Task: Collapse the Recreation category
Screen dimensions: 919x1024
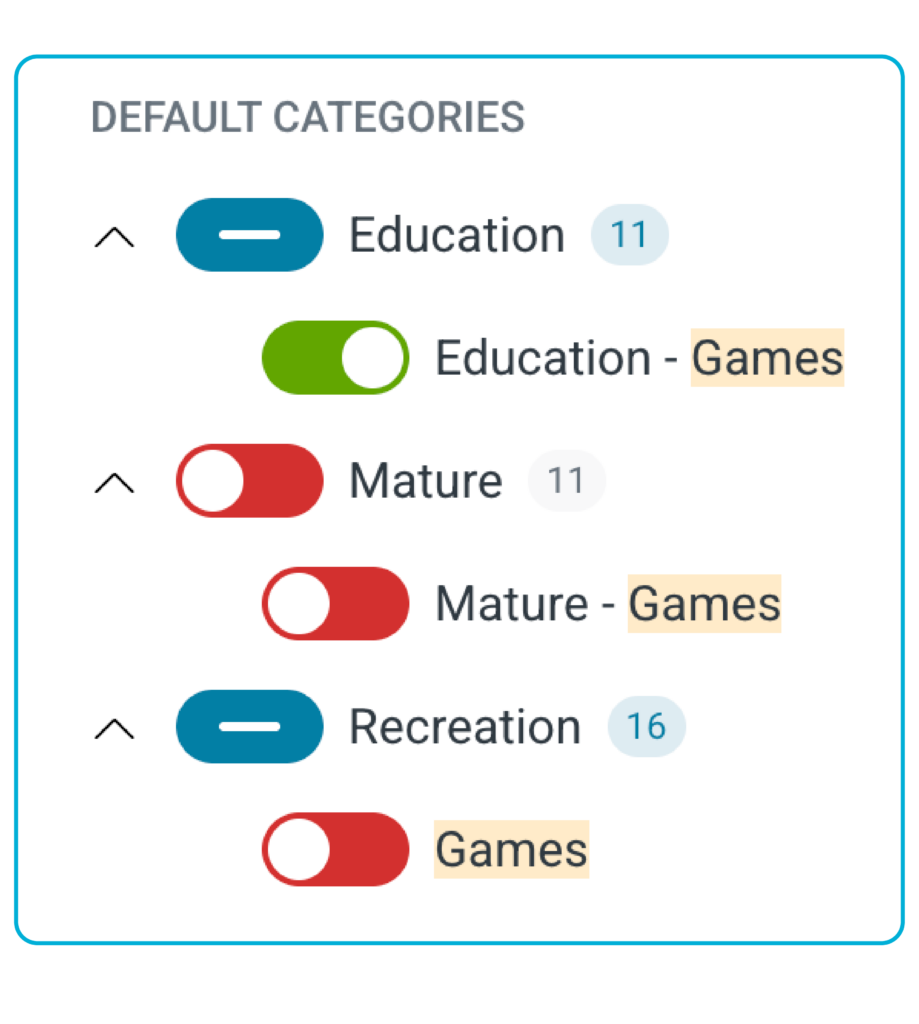Action: (115, 727)
